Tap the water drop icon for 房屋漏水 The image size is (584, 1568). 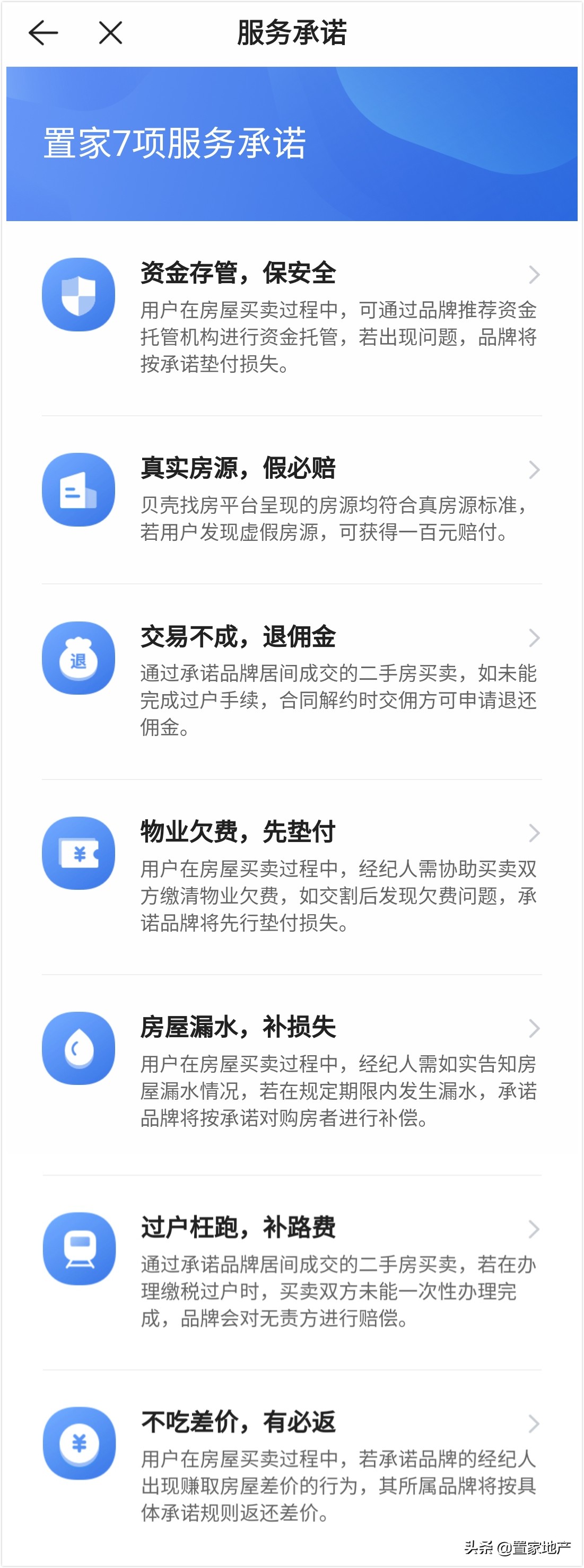[78, 1048]
